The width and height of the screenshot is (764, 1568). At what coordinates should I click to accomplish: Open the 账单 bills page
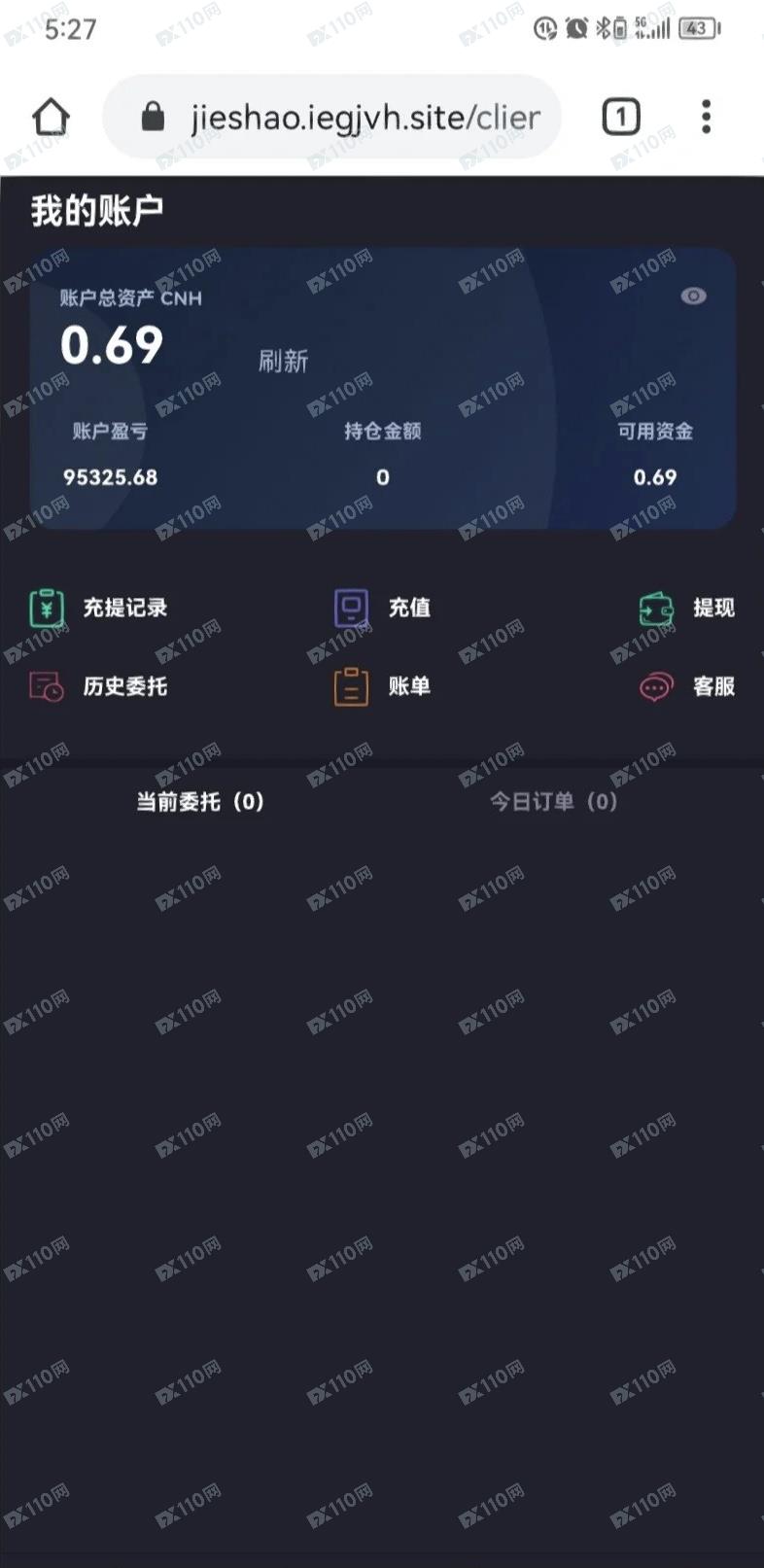[383, 686]
